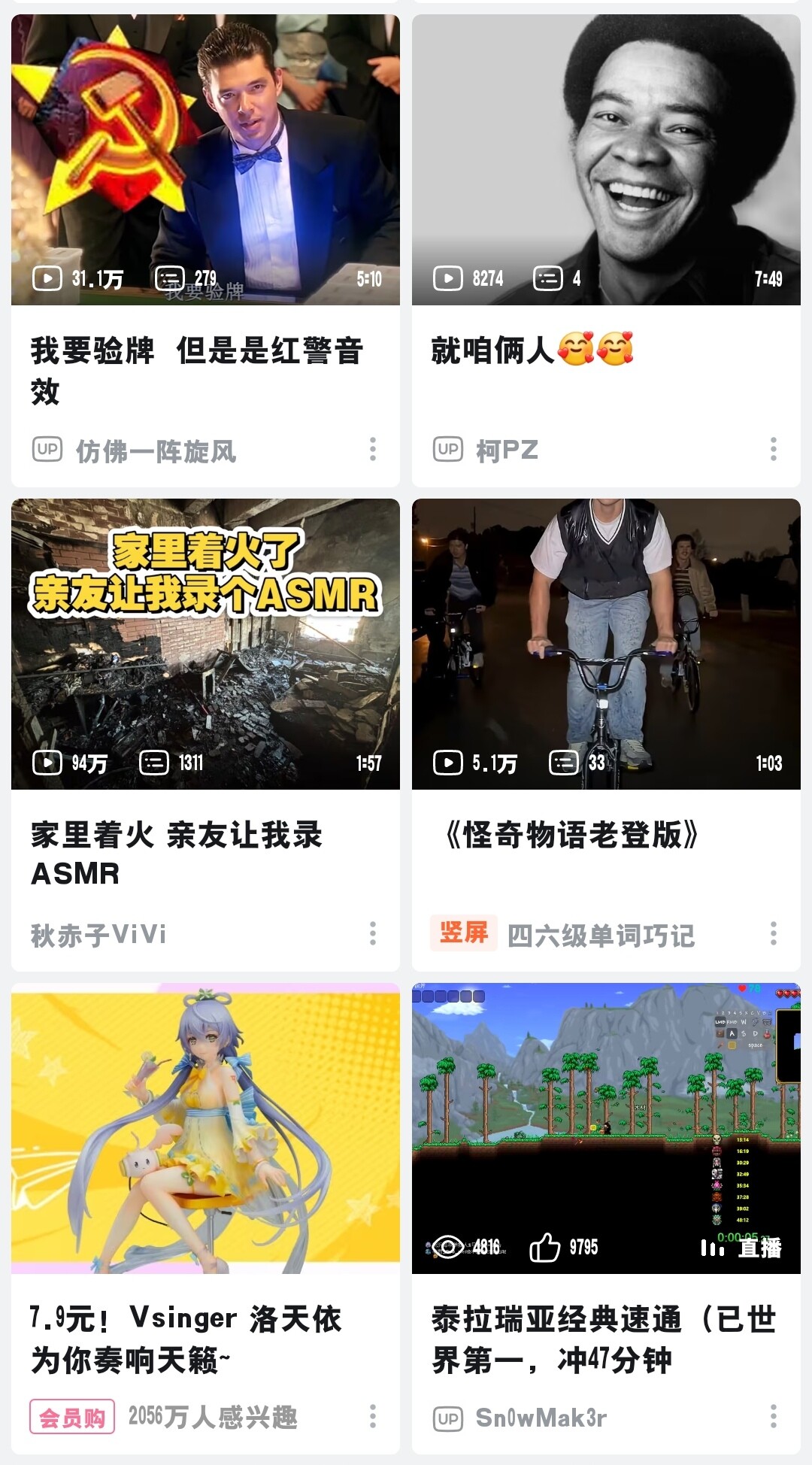Join the 泰拉瑞亚经典速通 live stream

click(606, 1128)
